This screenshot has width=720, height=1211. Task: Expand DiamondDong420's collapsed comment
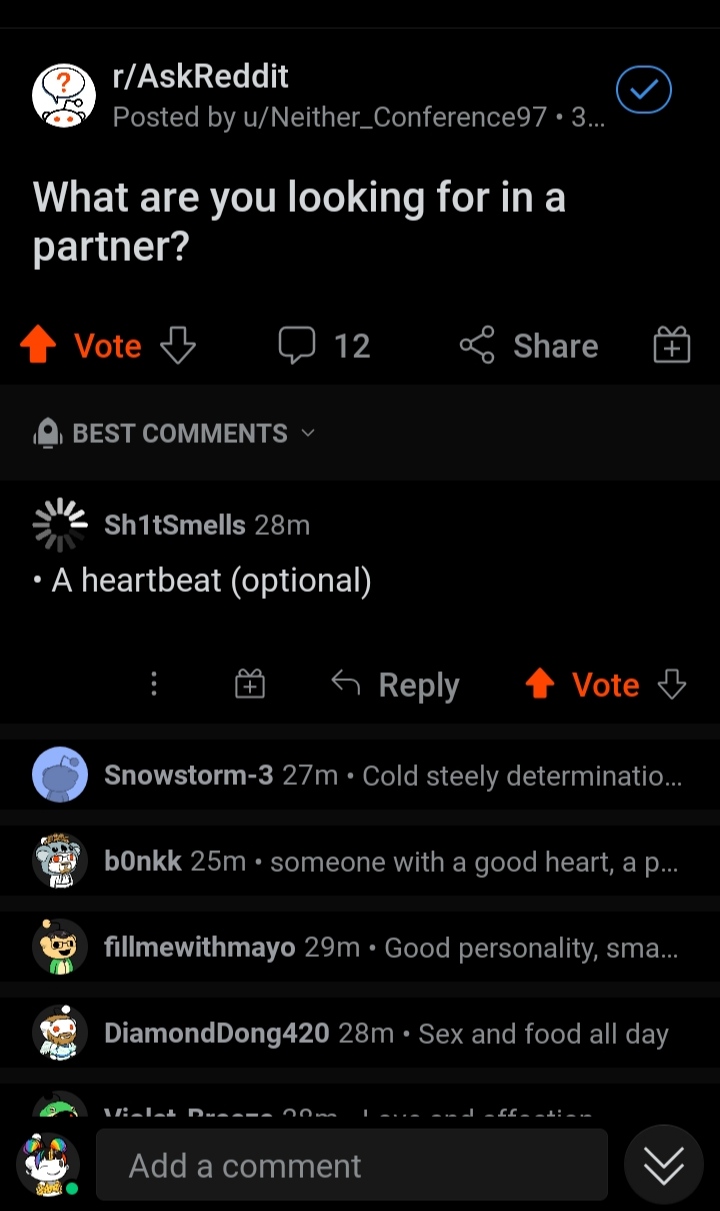tap(360, 1033)
